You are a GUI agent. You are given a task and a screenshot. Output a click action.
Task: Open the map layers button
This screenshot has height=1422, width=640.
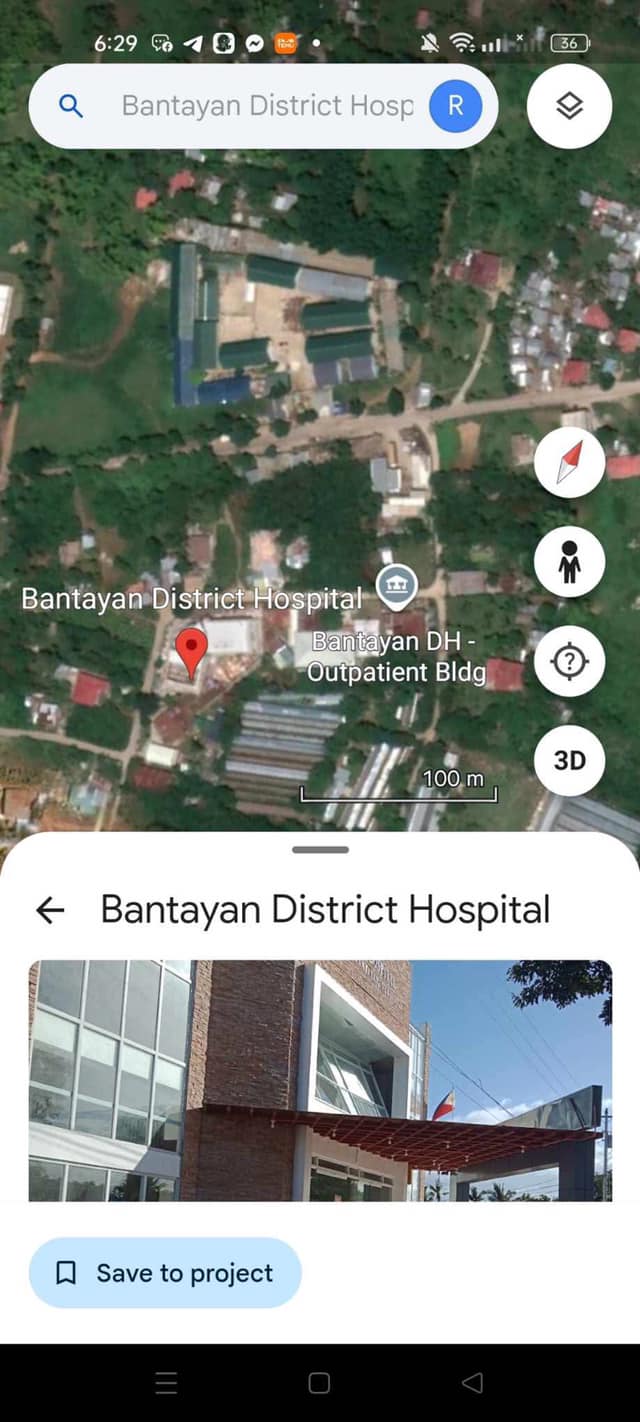tap(569, 106)
